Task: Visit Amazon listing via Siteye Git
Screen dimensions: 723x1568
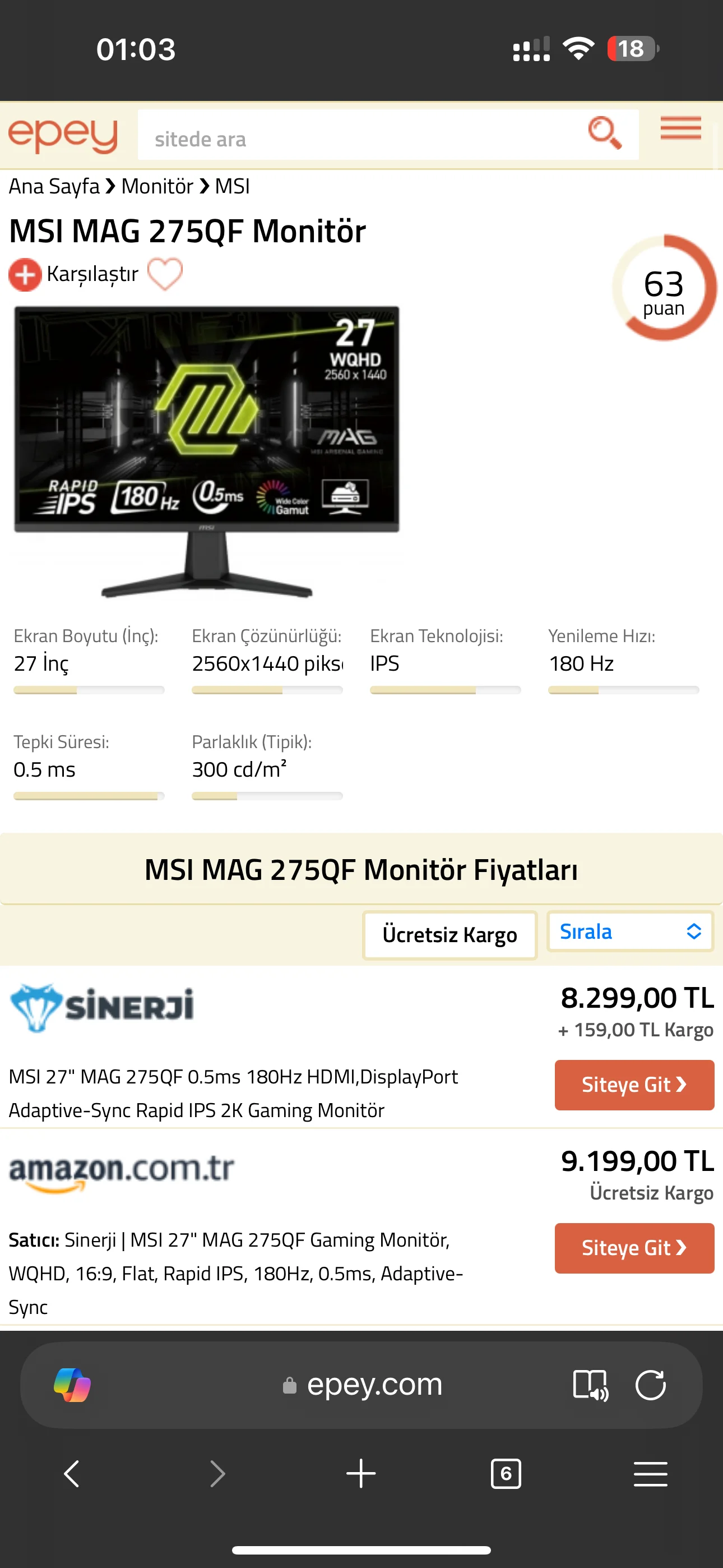Action: pyautogui.click(x=633, y=1248)
